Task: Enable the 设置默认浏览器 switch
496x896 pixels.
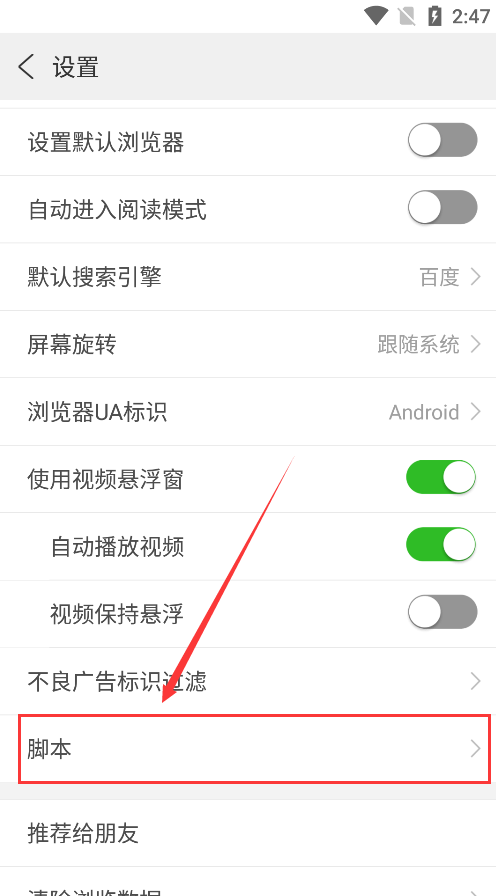Action: pos(442,140)
